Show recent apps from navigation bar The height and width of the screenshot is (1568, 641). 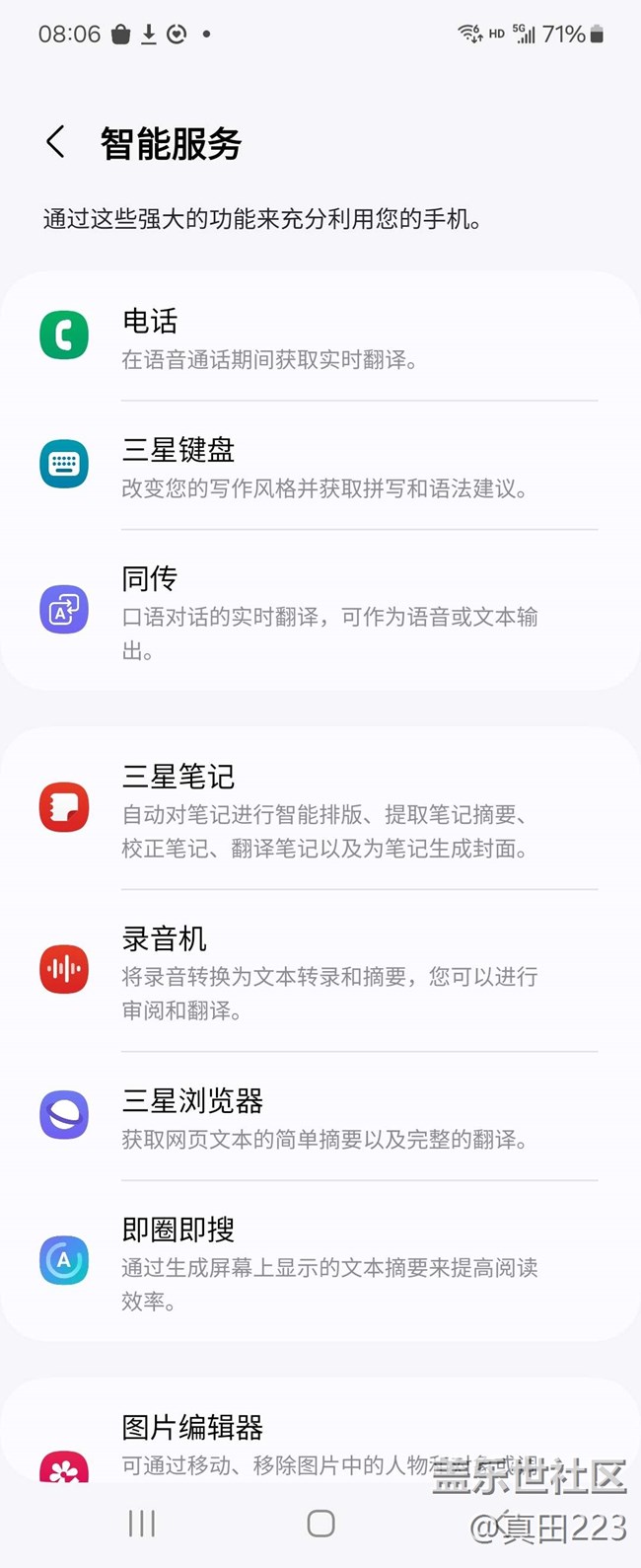pos(142,1524)
